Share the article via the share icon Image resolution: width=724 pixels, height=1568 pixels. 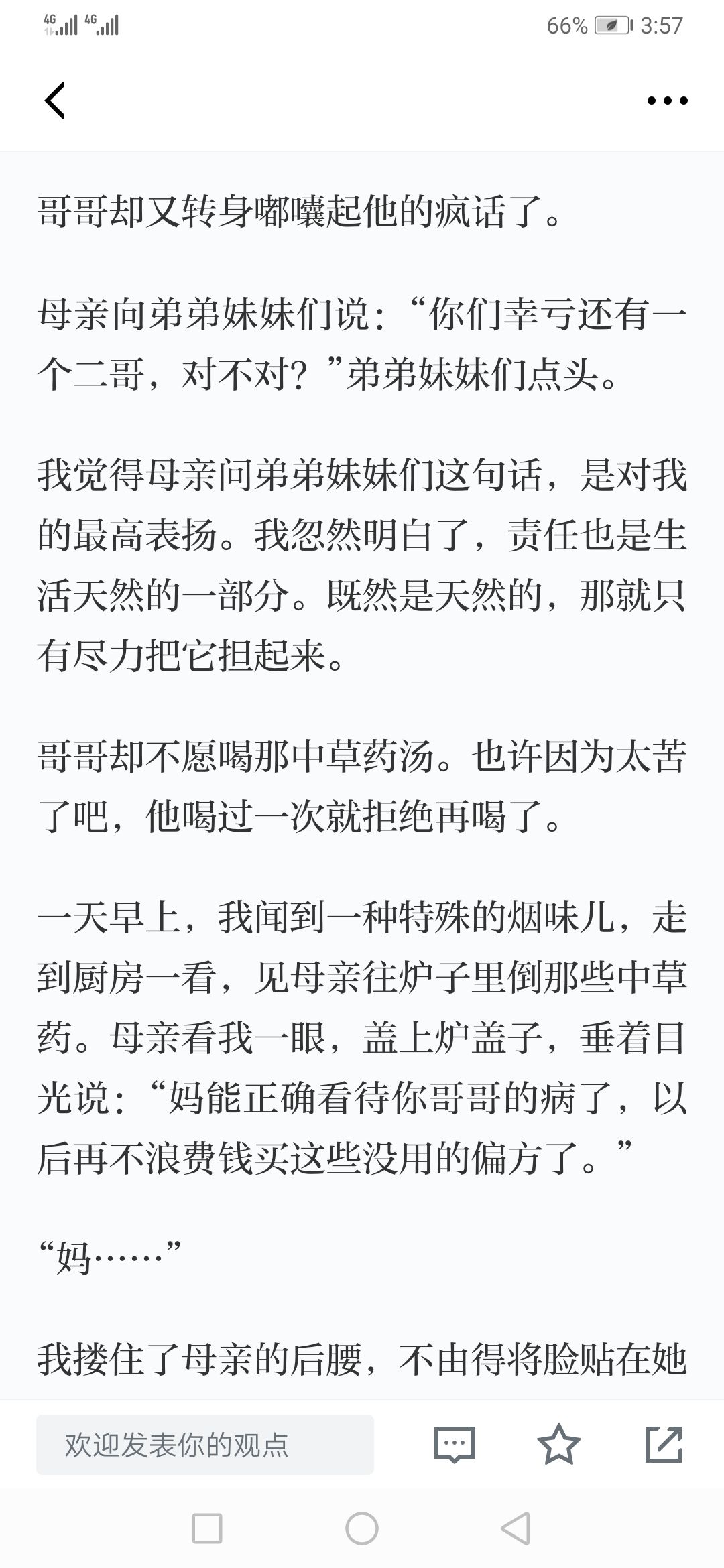click(x=664, y=1444)
